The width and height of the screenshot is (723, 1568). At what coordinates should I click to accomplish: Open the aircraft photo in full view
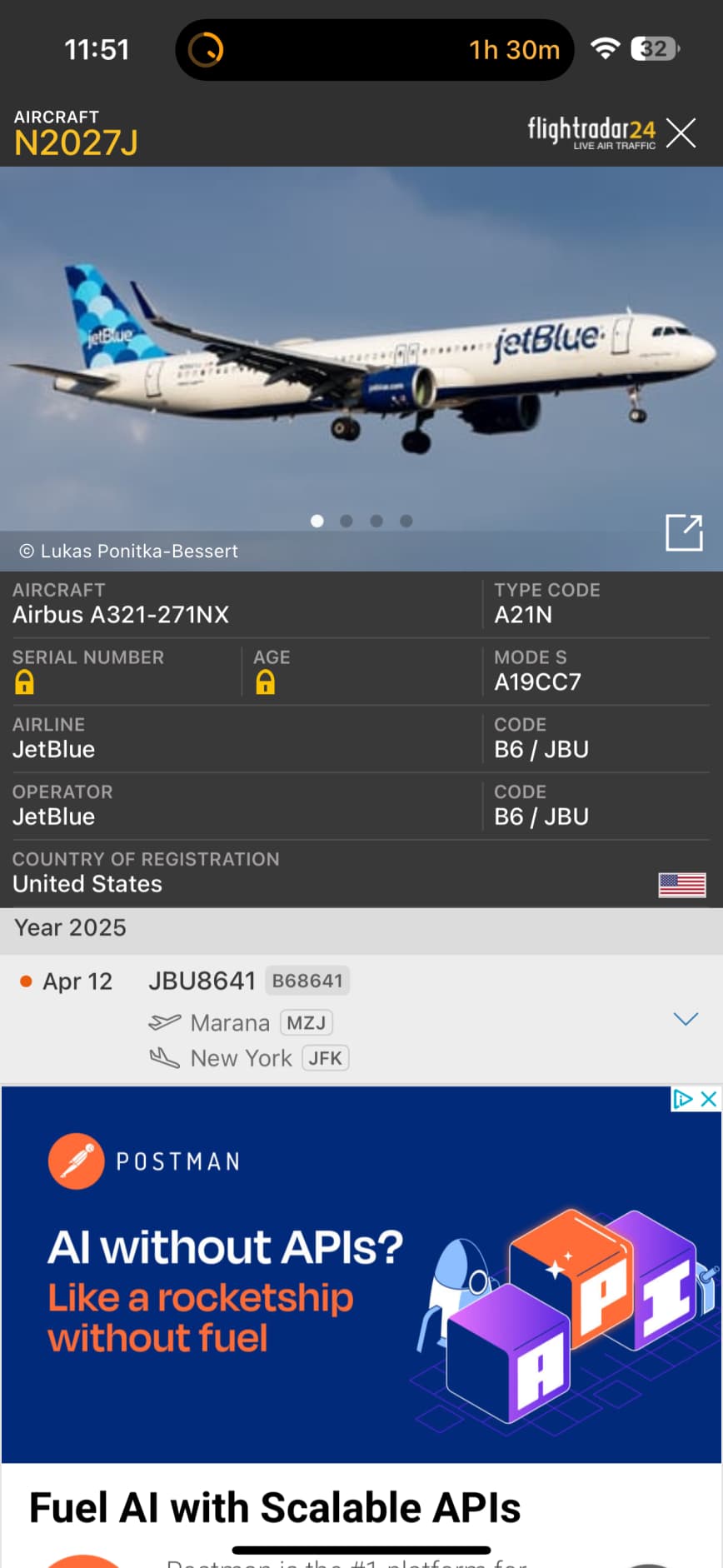tap(684, 532)
